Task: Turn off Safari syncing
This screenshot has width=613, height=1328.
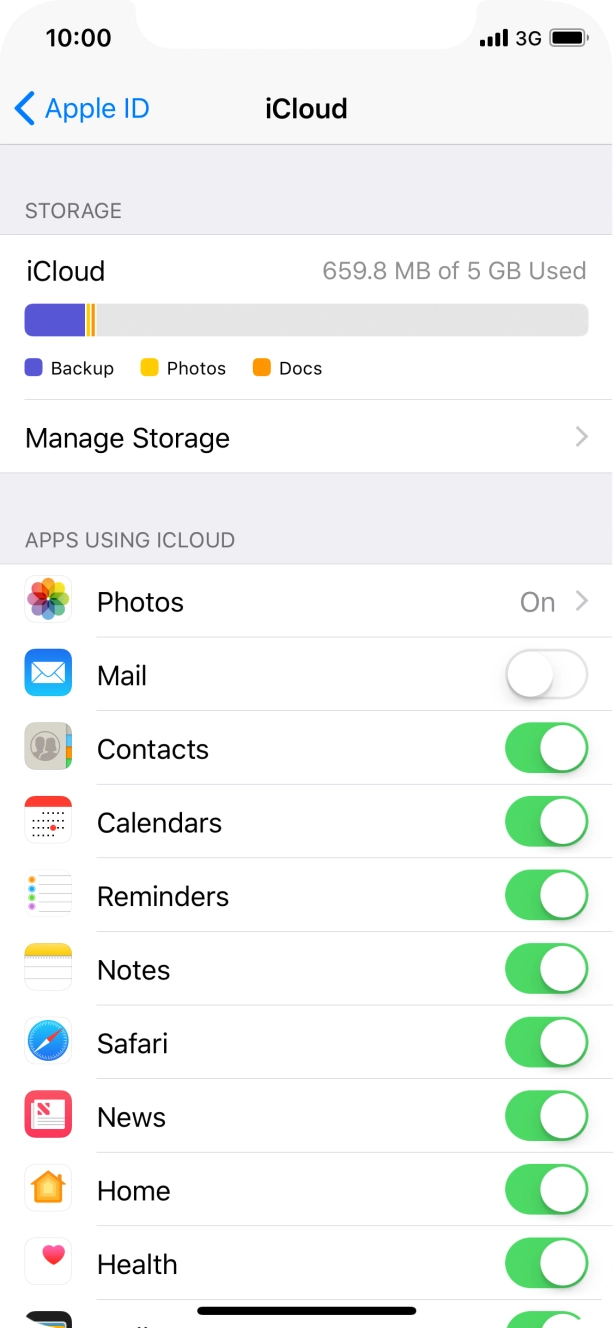Action: pos(546,1043)
